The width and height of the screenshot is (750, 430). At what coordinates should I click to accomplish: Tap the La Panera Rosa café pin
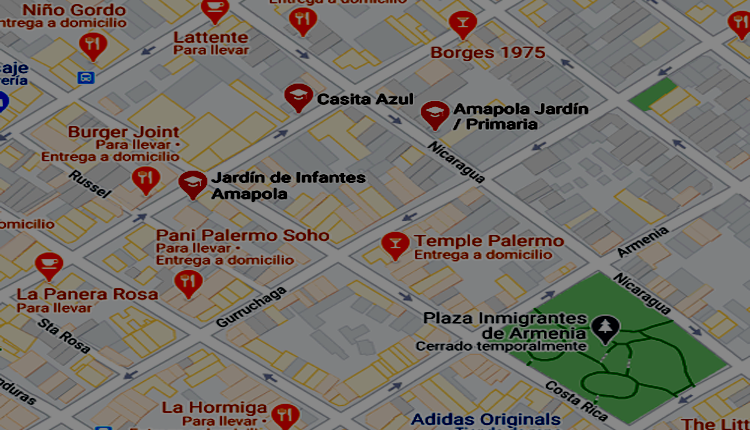(x=48, y=265)
